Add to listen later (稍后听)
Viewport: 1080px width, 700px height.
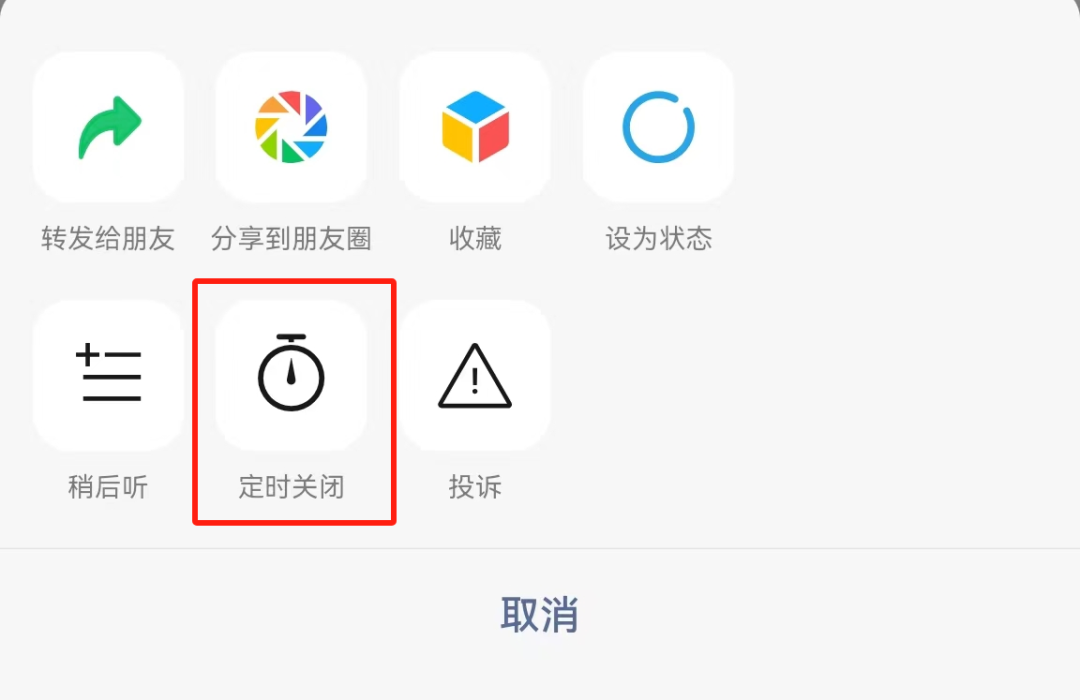point(108,376)
